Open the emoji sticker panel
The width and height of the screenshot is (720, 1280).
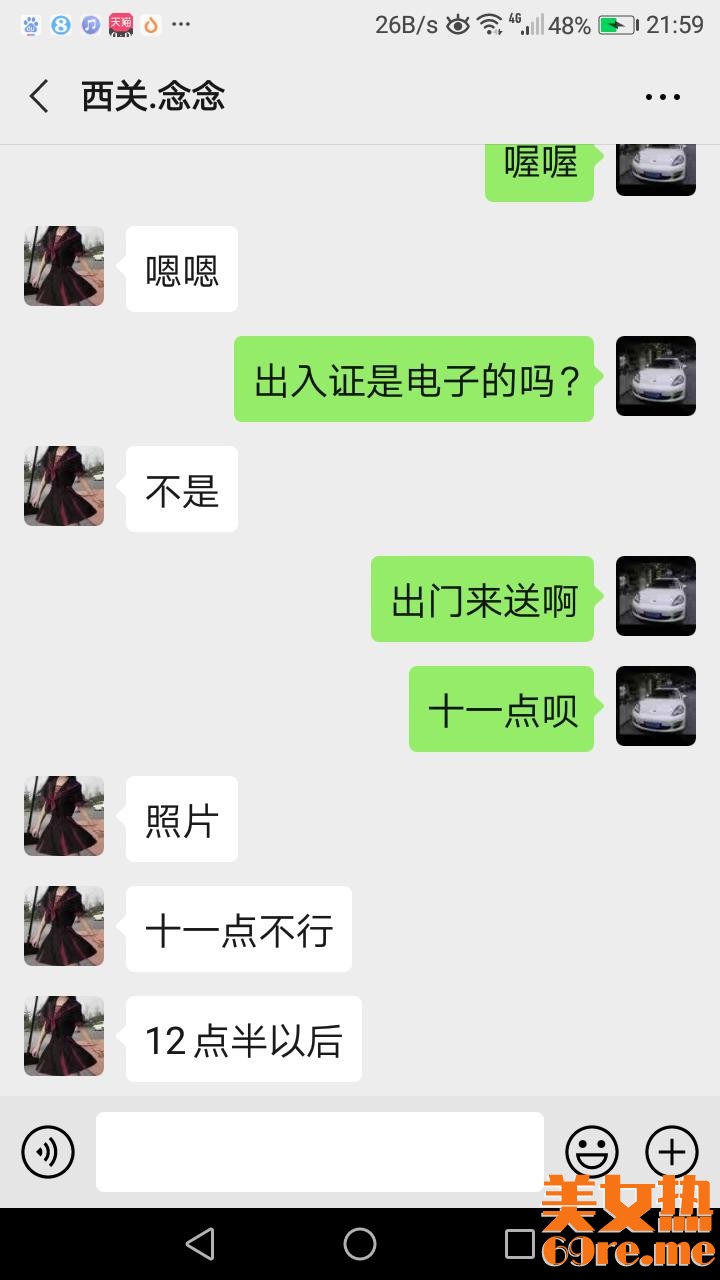point(592,1152)
